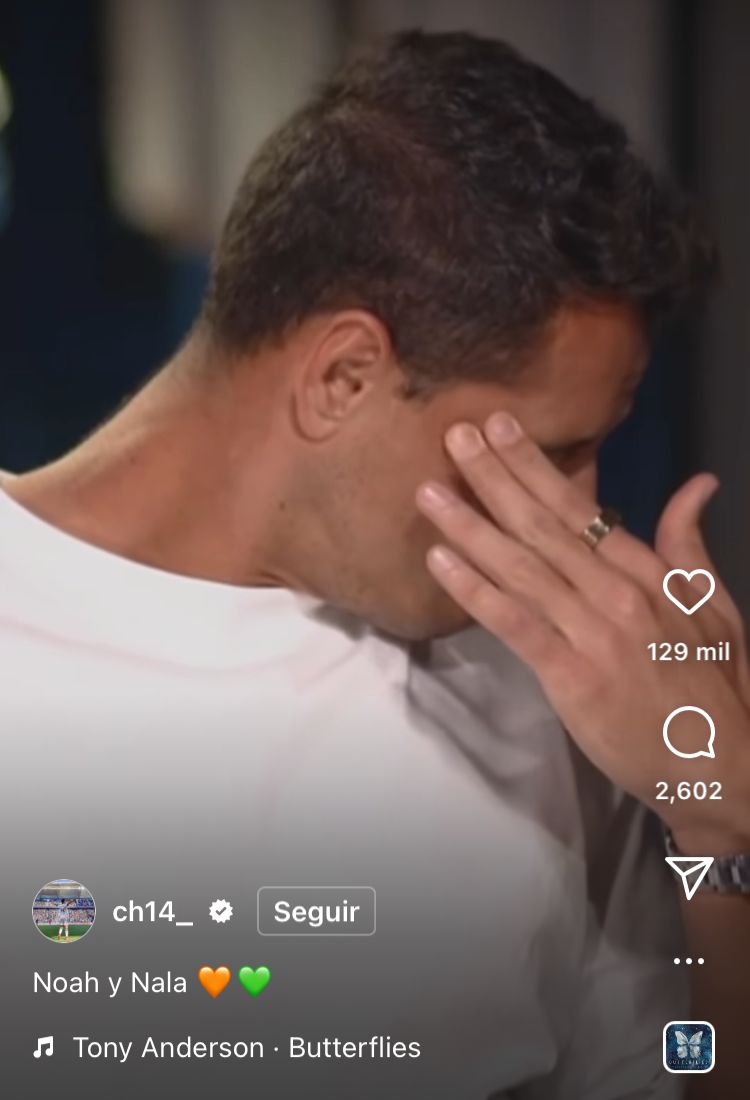Screen dimensions: 750x1100
Task: Open the Tony Anderson · Butterflies audio
Action: pyautogui.click(x=246, y=1047)
